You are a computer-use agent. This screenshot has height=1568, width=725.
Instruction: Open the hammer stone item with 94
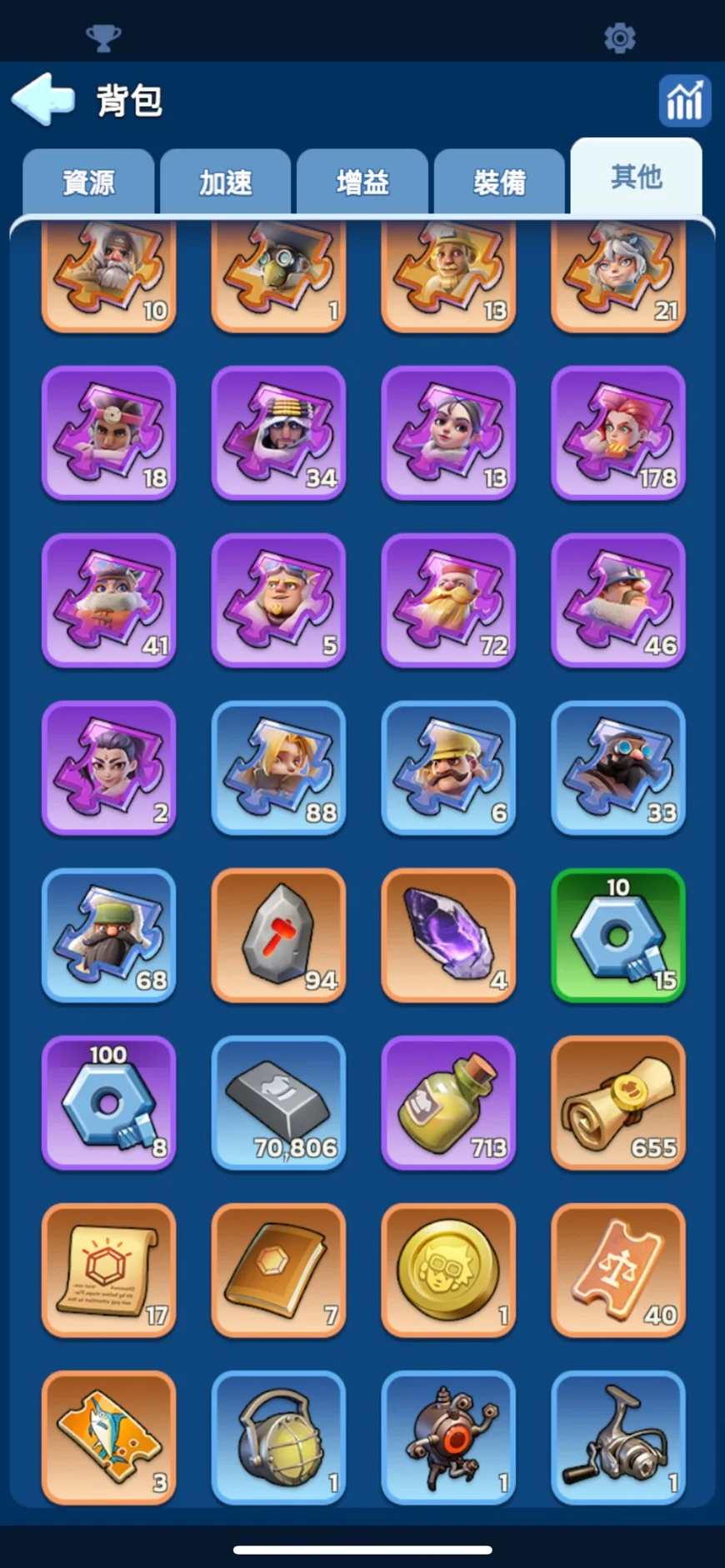[278, 935]
